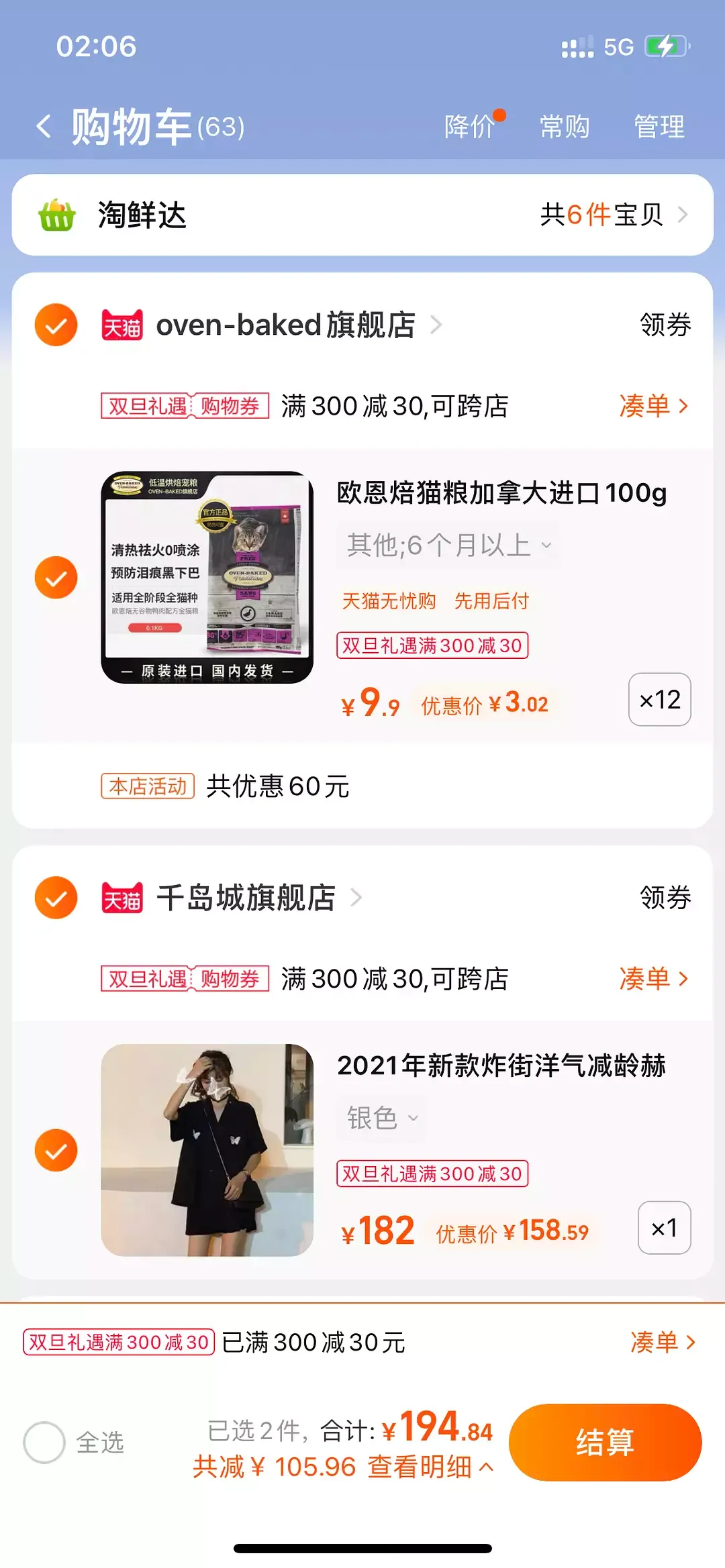Edit the x12 quantity for cat food
725x1568 pixels.
coord(660,699)
